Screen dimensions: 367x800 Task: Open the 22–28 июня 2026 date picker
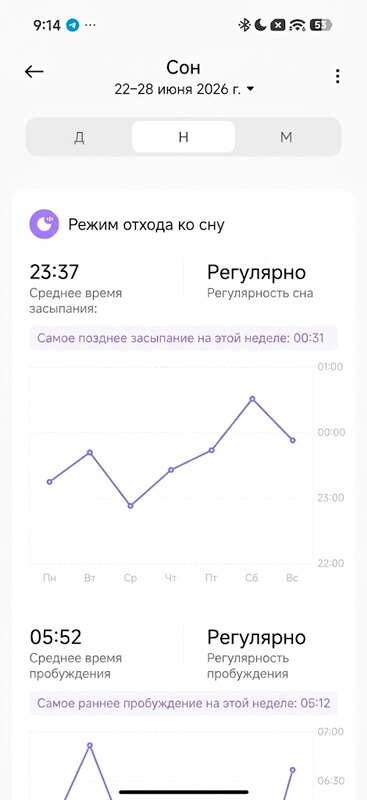click(x=184, y=89)
